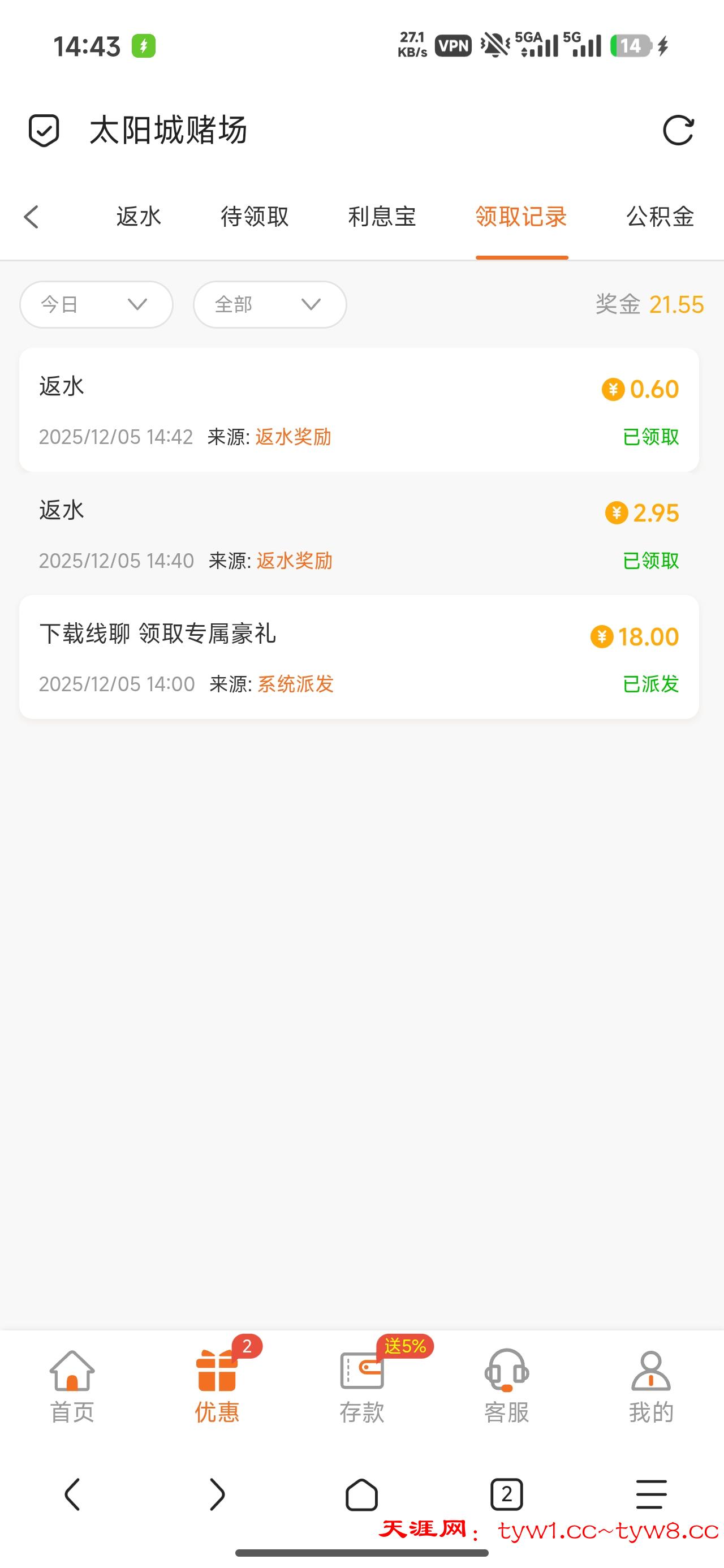Select the 利息宝 tab
Image resolution: width=724 pixels, height=1568 pixels.
tap(382, 217)
